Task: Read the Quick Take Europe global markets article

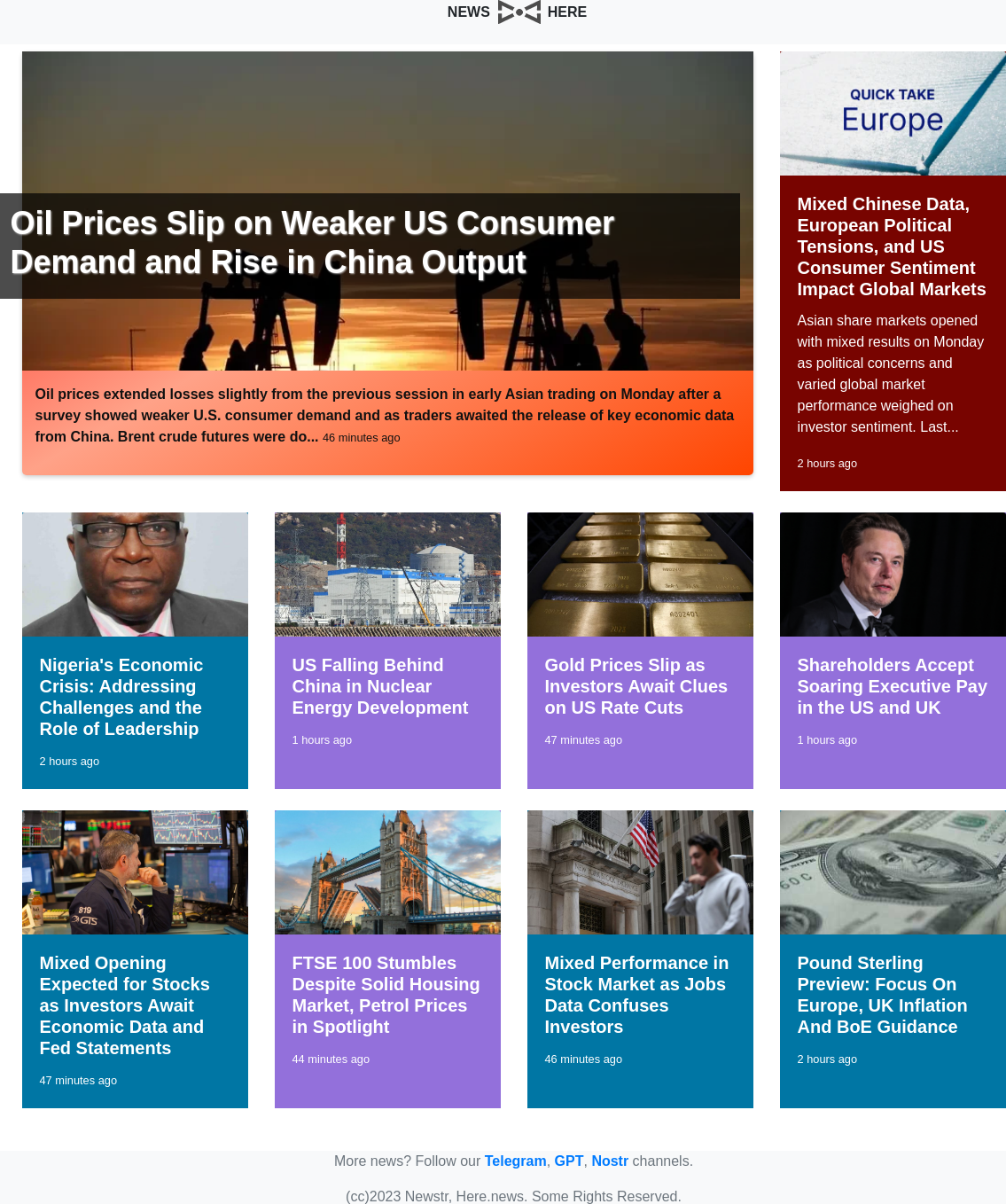Action: pyautogui.click(x=891, y=246)
